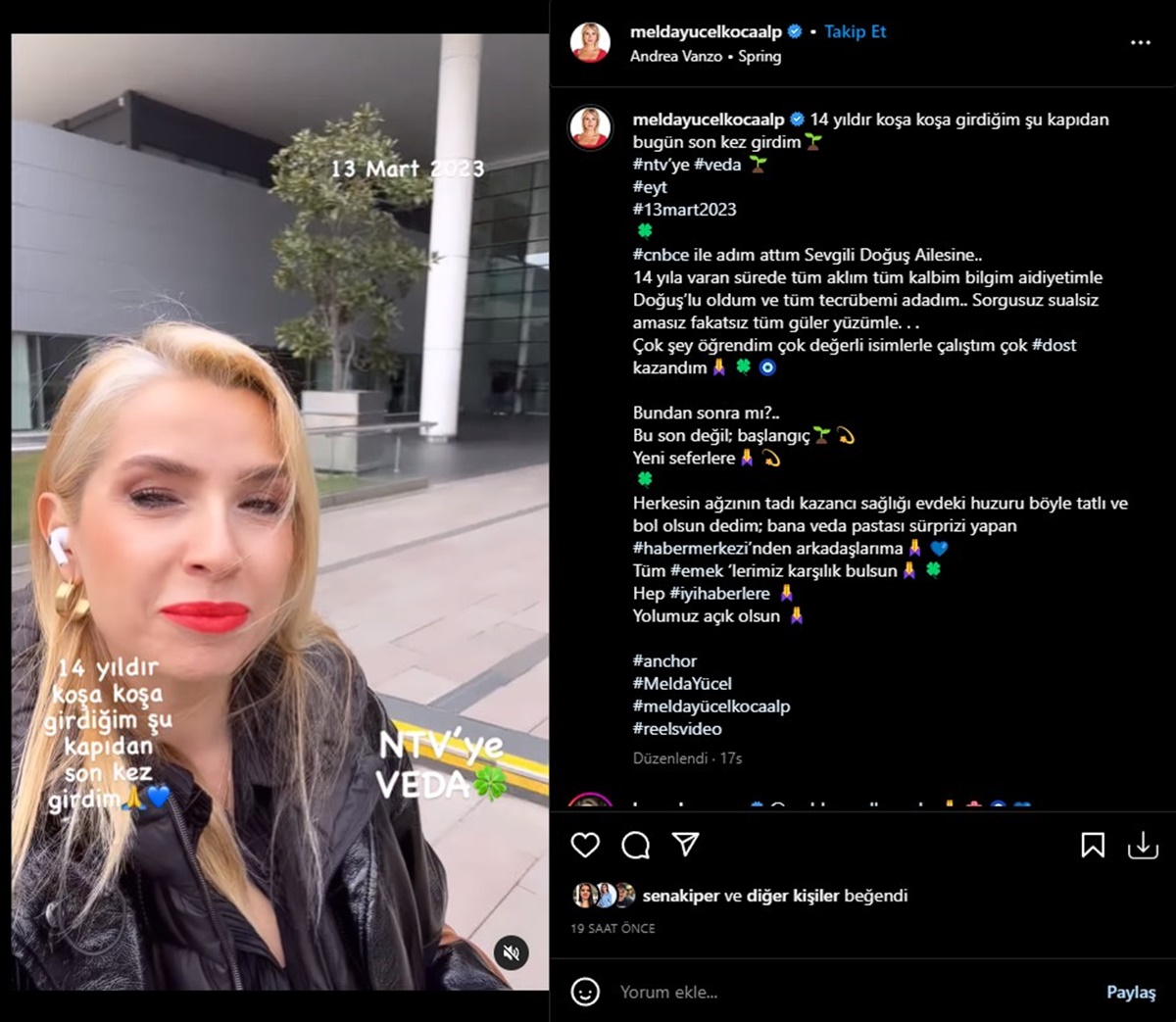Like this reel with the heart icon
The image size is (1176, 1022).
click(x=585, y=845)
